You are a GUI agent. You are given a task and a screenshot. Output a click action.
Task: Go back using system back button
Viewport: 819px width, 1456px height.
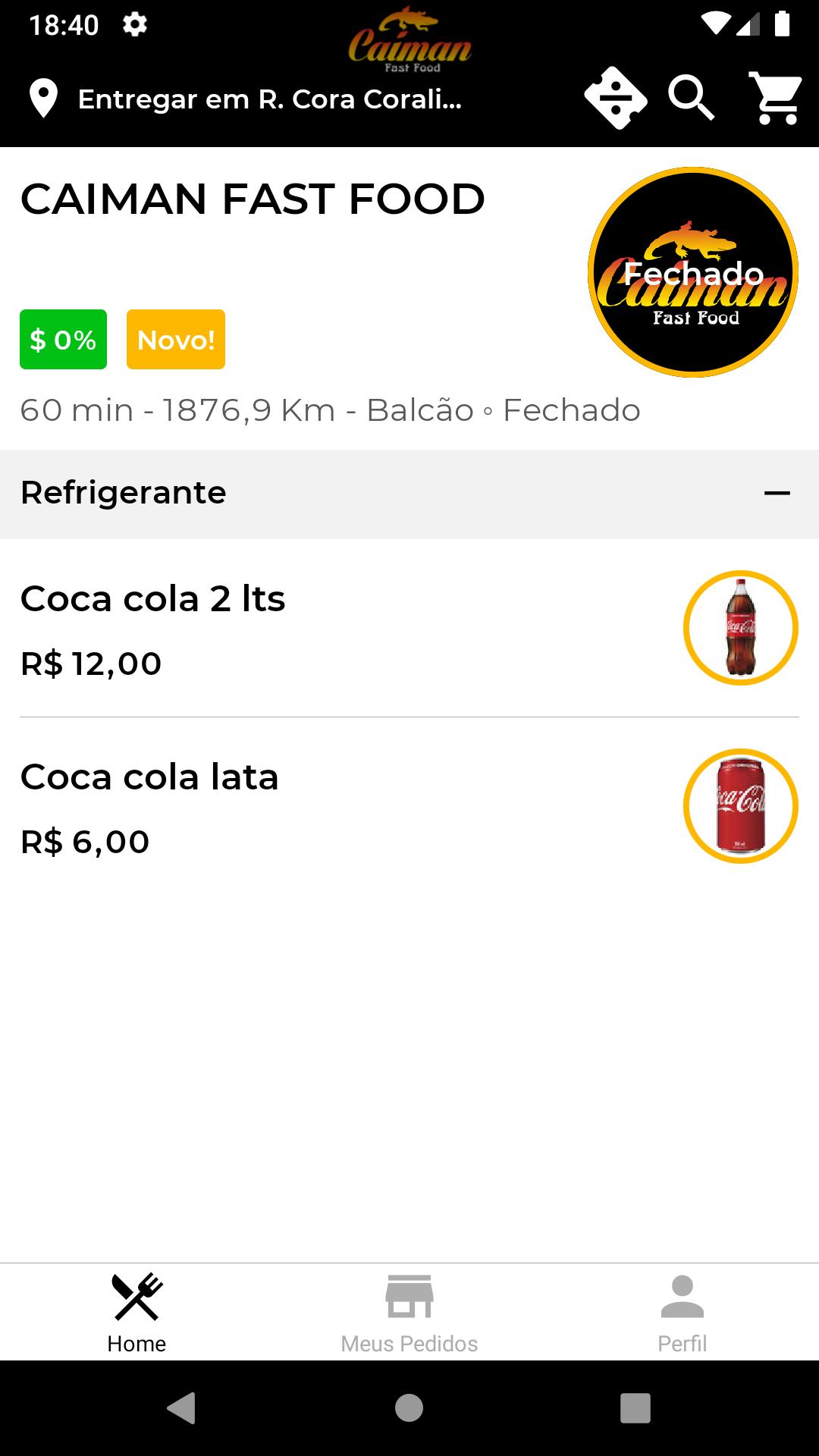tap(181, 1408)
